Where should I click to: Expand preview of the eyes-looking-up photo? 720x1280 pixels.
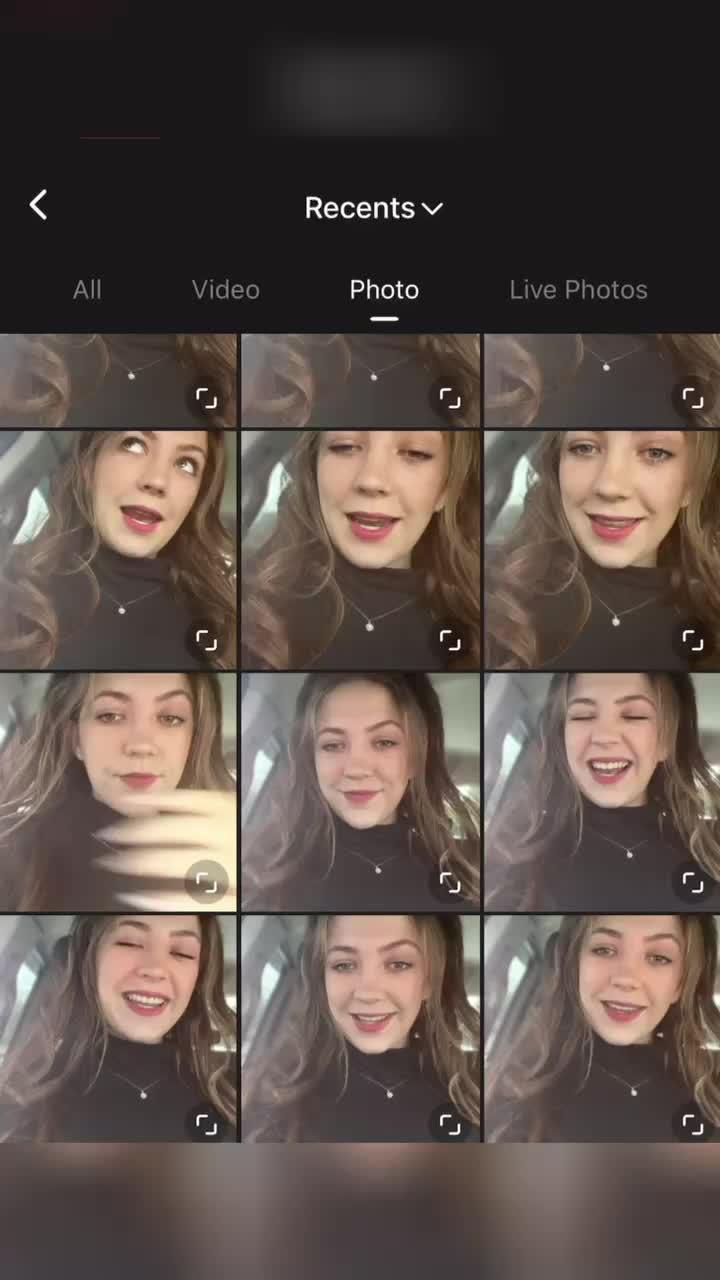tap(206, 640)
